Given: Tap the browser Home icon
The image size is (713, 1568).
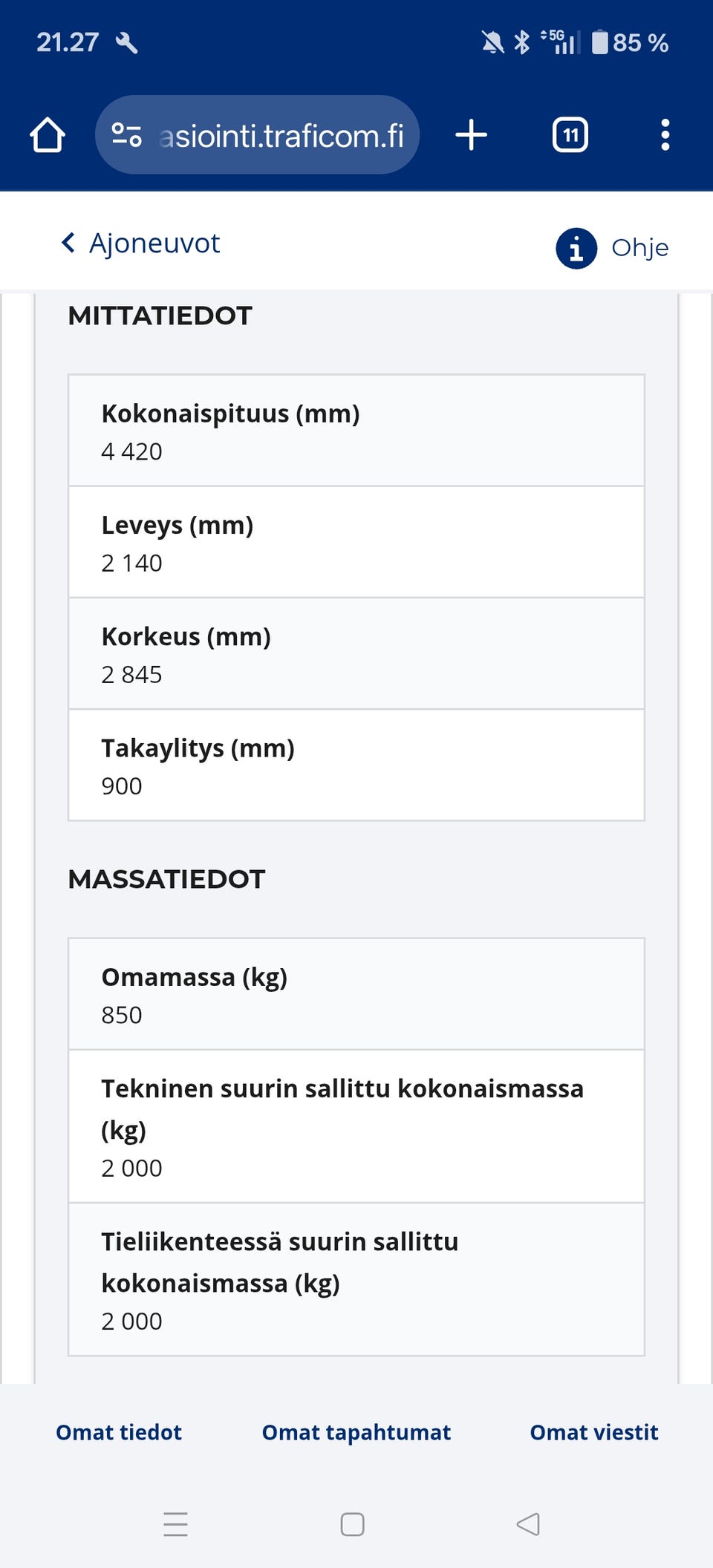Looking at the screenshot, I should (x=47, y=134).
